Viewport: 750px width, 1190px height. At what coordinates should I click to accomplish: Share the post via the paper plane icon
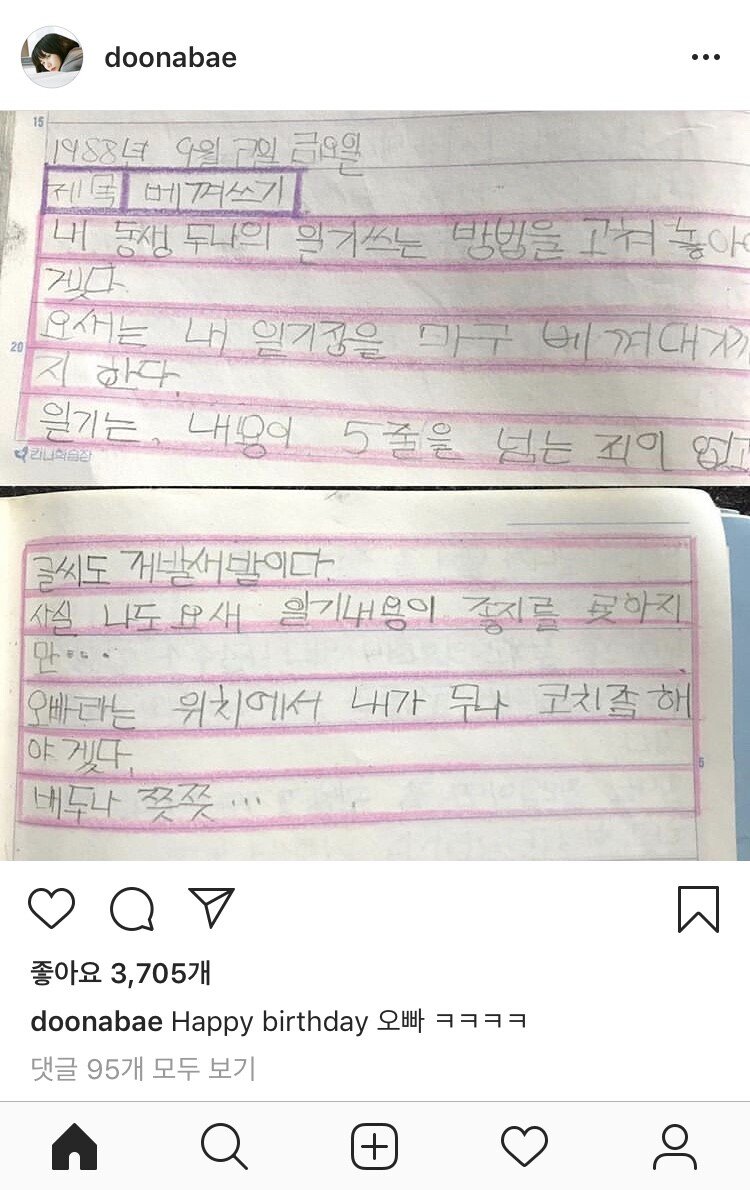point(211,907)
